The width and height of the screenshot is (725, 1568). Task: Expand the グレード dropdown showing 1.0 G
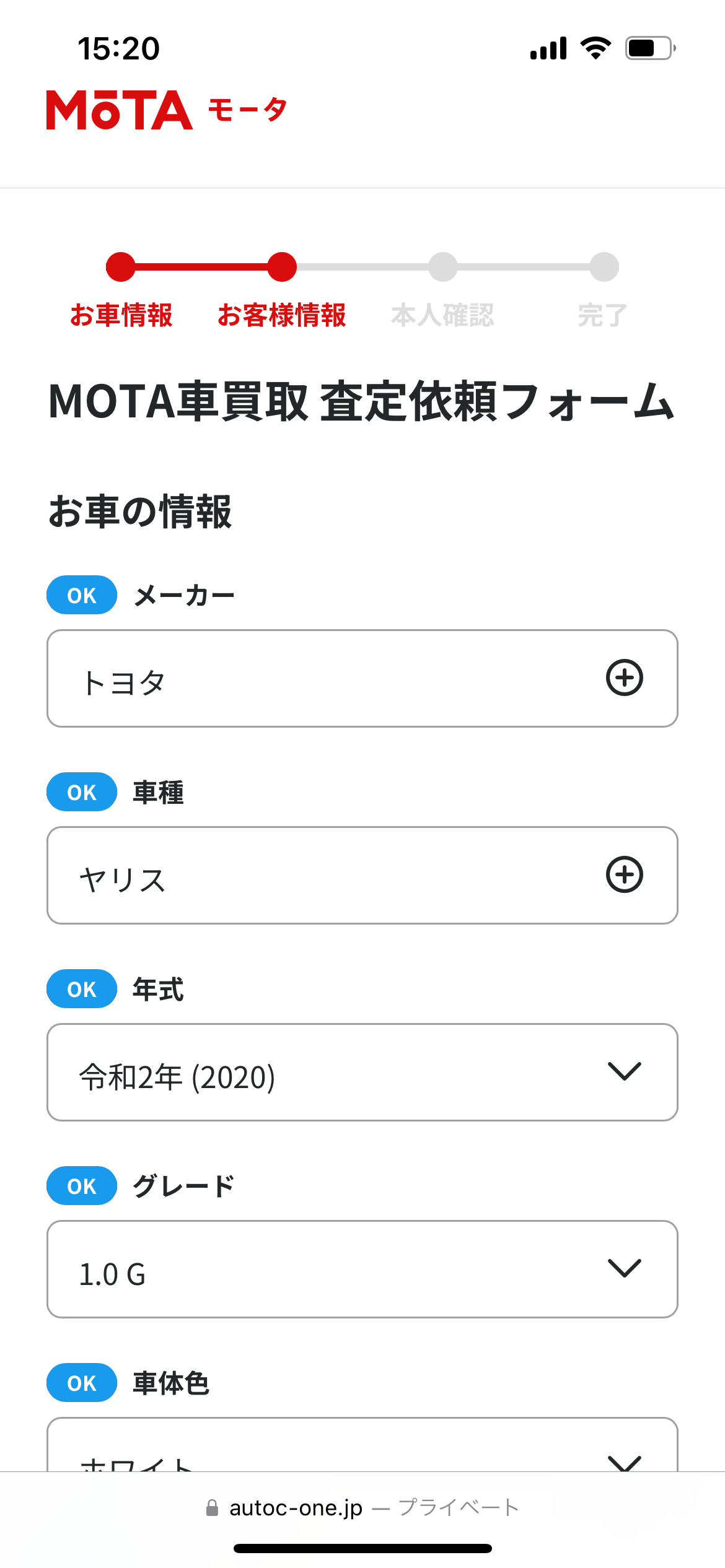[x=362, y=1270]
